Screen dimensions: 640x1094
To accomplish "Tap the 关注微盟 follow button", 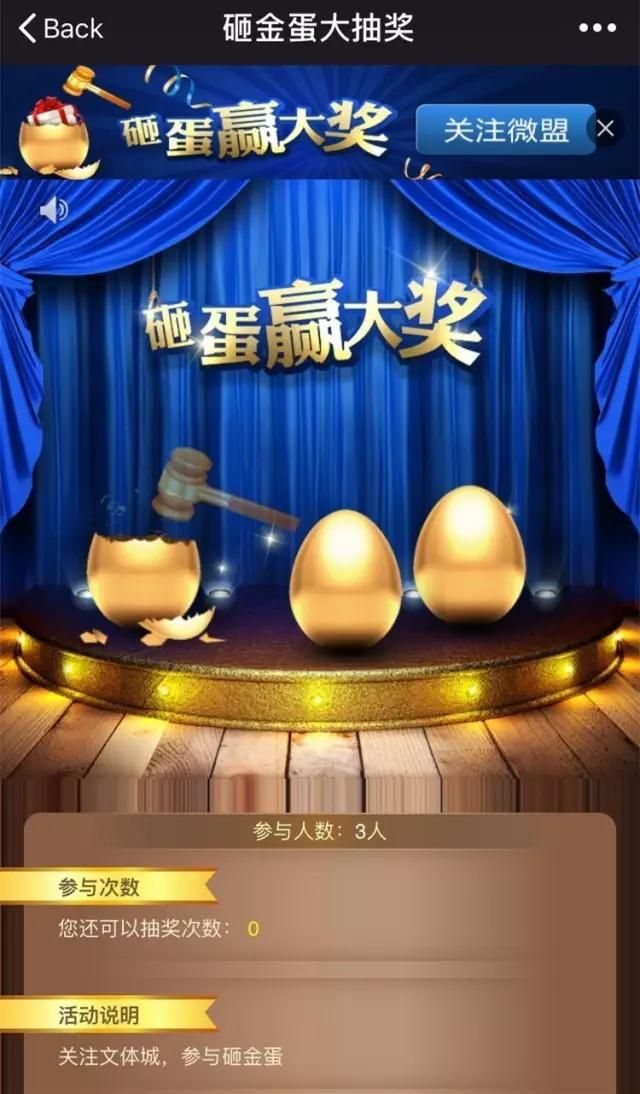I will click(505, 130).
